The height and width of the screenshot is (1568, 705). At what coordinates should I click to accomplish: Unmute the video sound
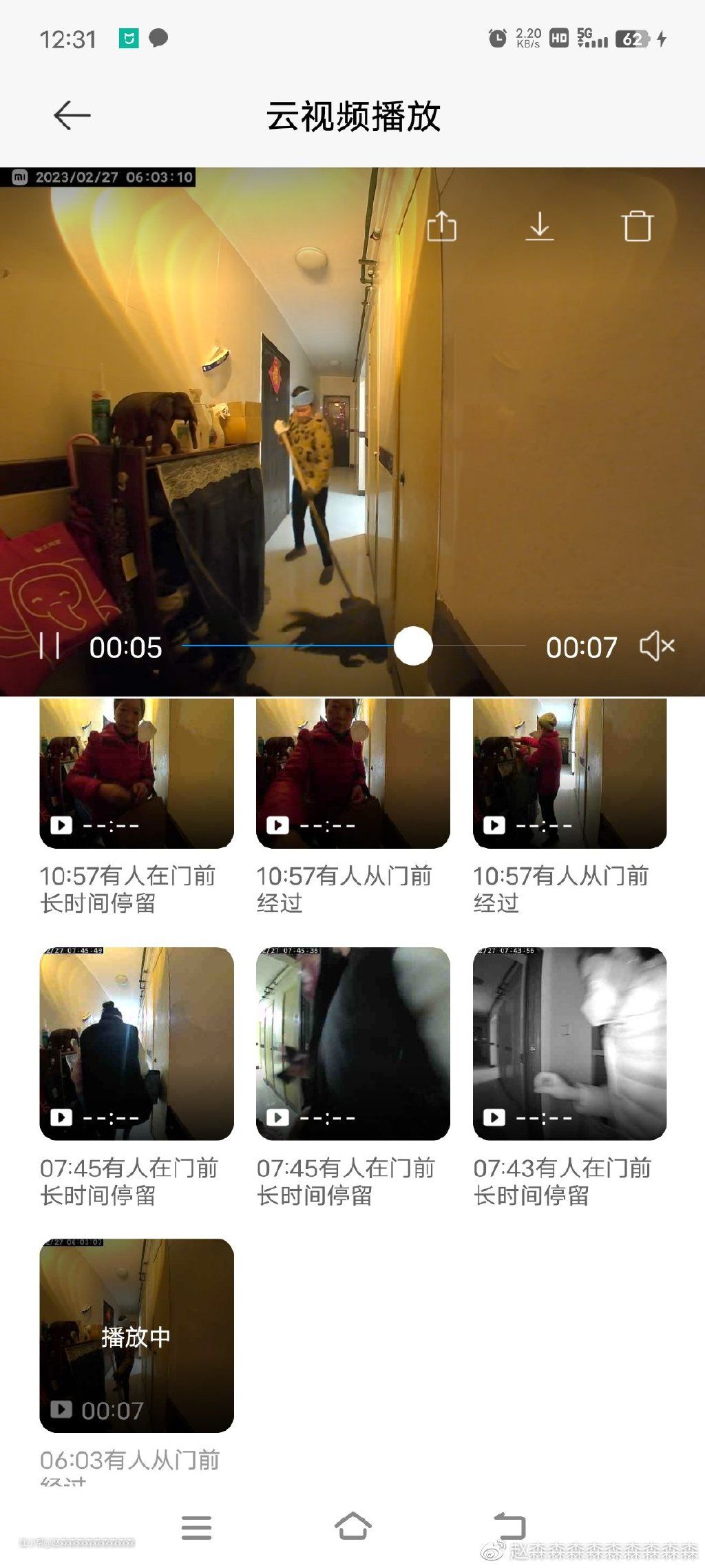coord(657,646)
